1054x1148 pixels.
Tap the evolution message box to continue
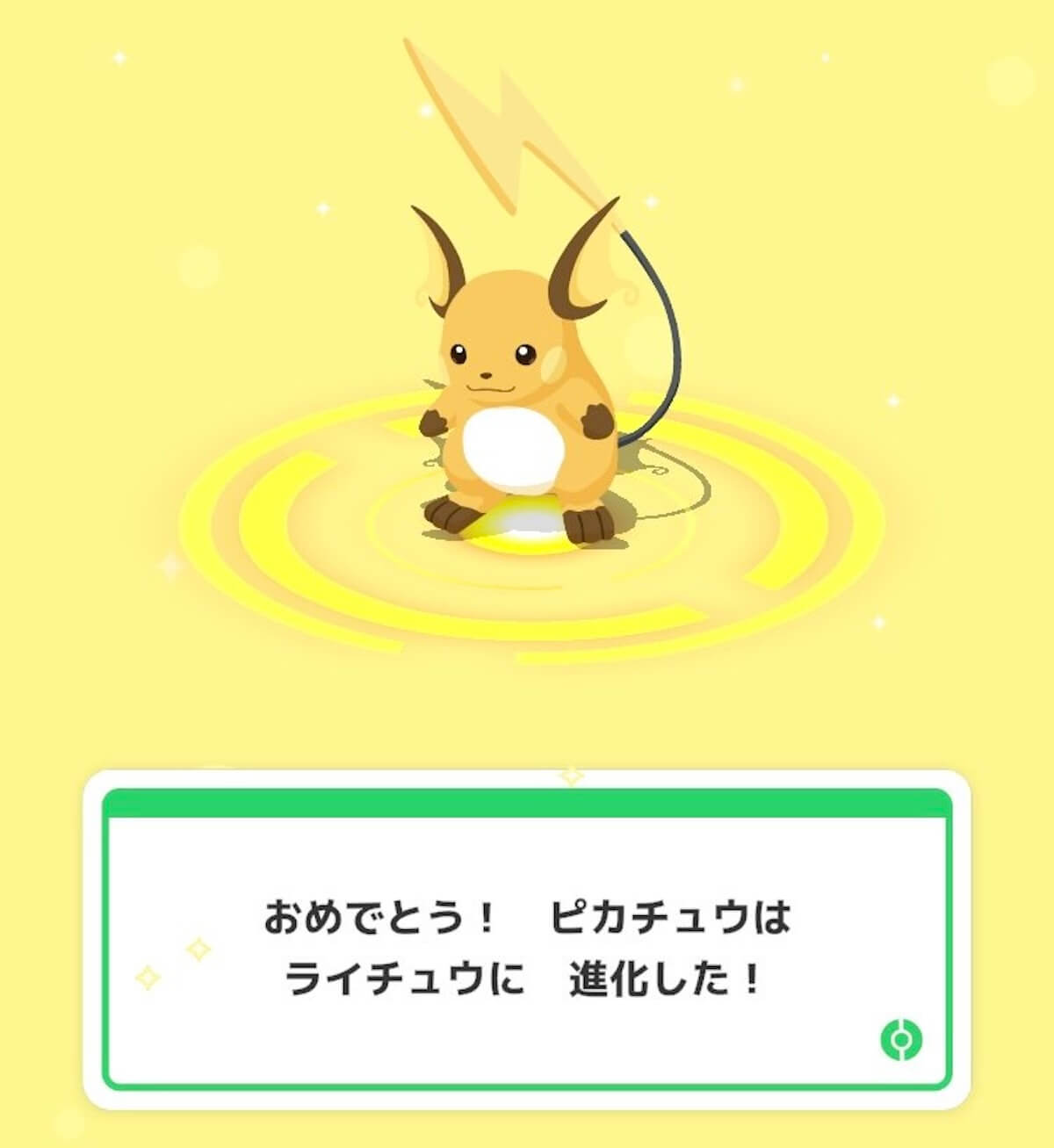click(527, 949)
